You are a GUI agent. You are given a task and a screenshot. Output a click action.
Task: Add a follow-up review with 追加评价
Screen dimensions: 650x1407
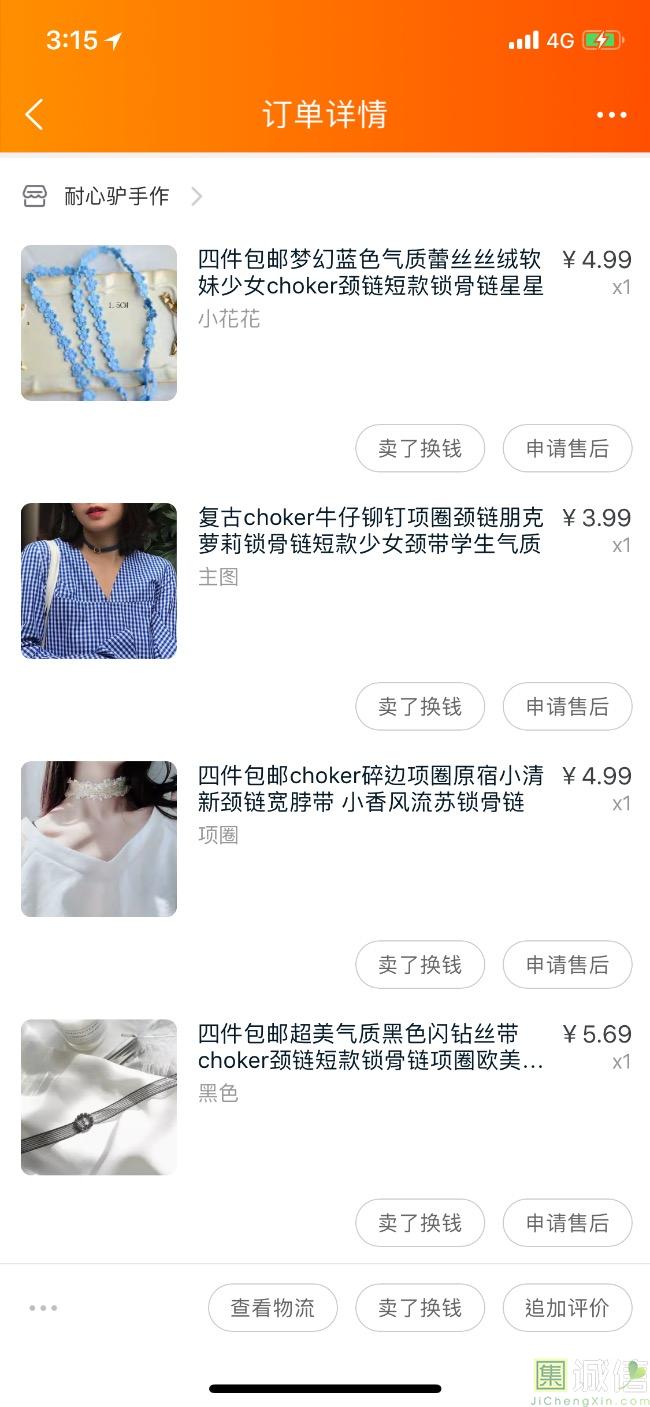pyautogui.click(x=567, y=1308)
